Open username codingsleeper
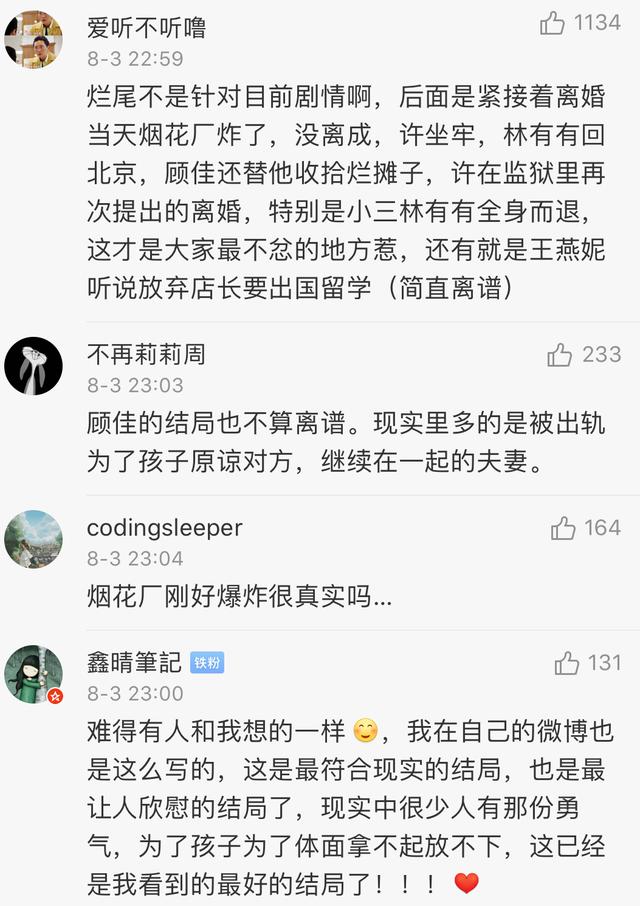This screenshot has width=640, height=906. click(164, 528)
